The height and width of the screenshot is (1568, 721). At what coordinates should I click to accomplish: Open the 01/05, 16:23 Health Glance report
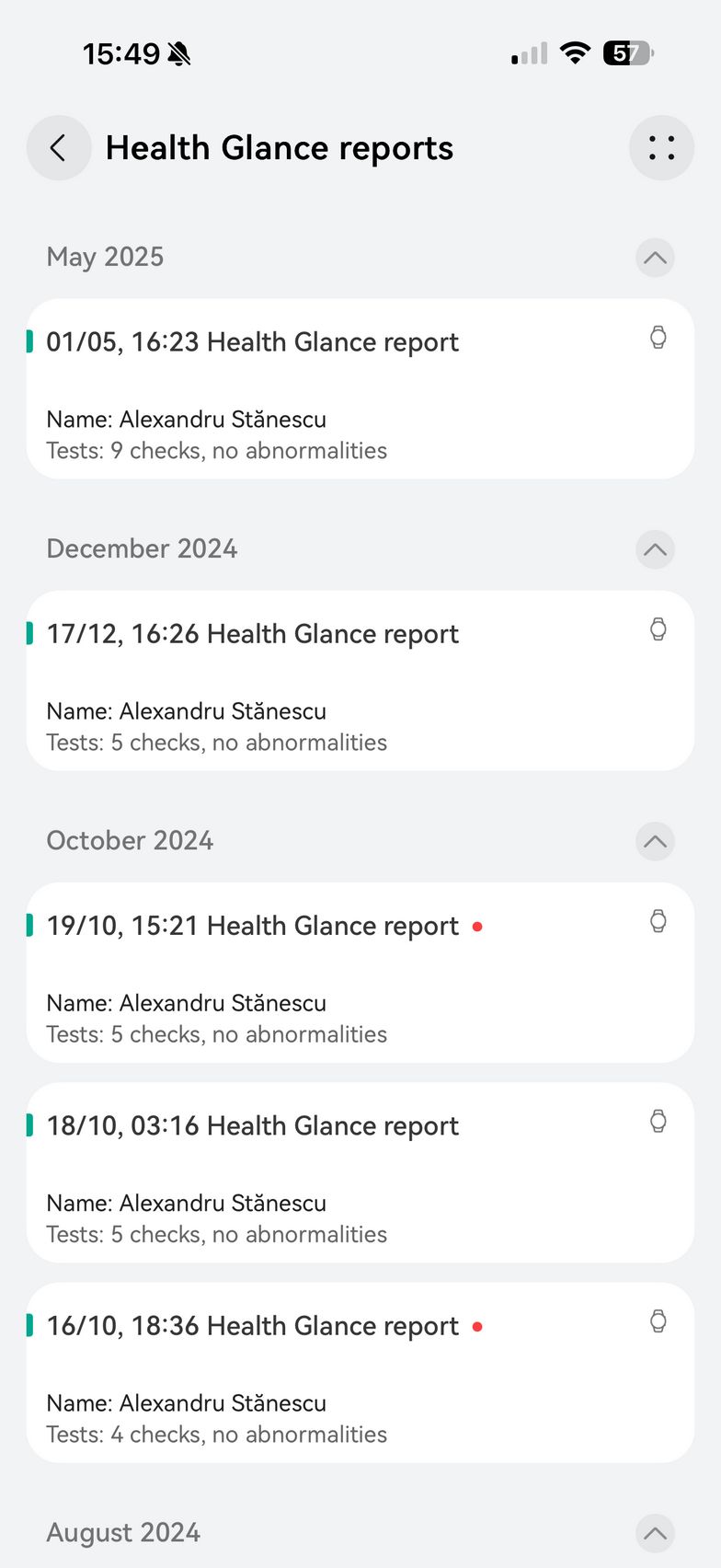(x=360, y=388)
